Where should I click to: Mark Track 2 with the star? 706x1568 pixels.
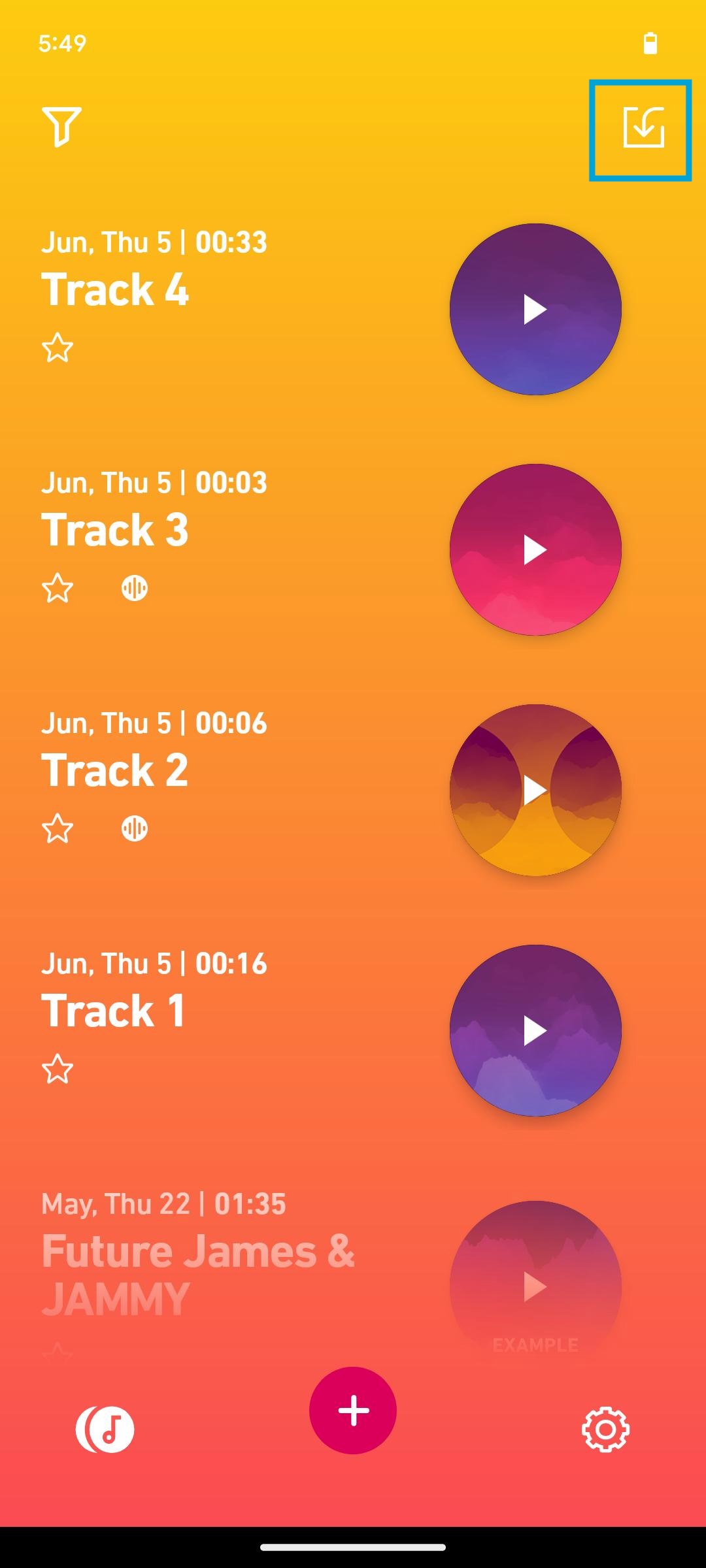pos(58,828)
